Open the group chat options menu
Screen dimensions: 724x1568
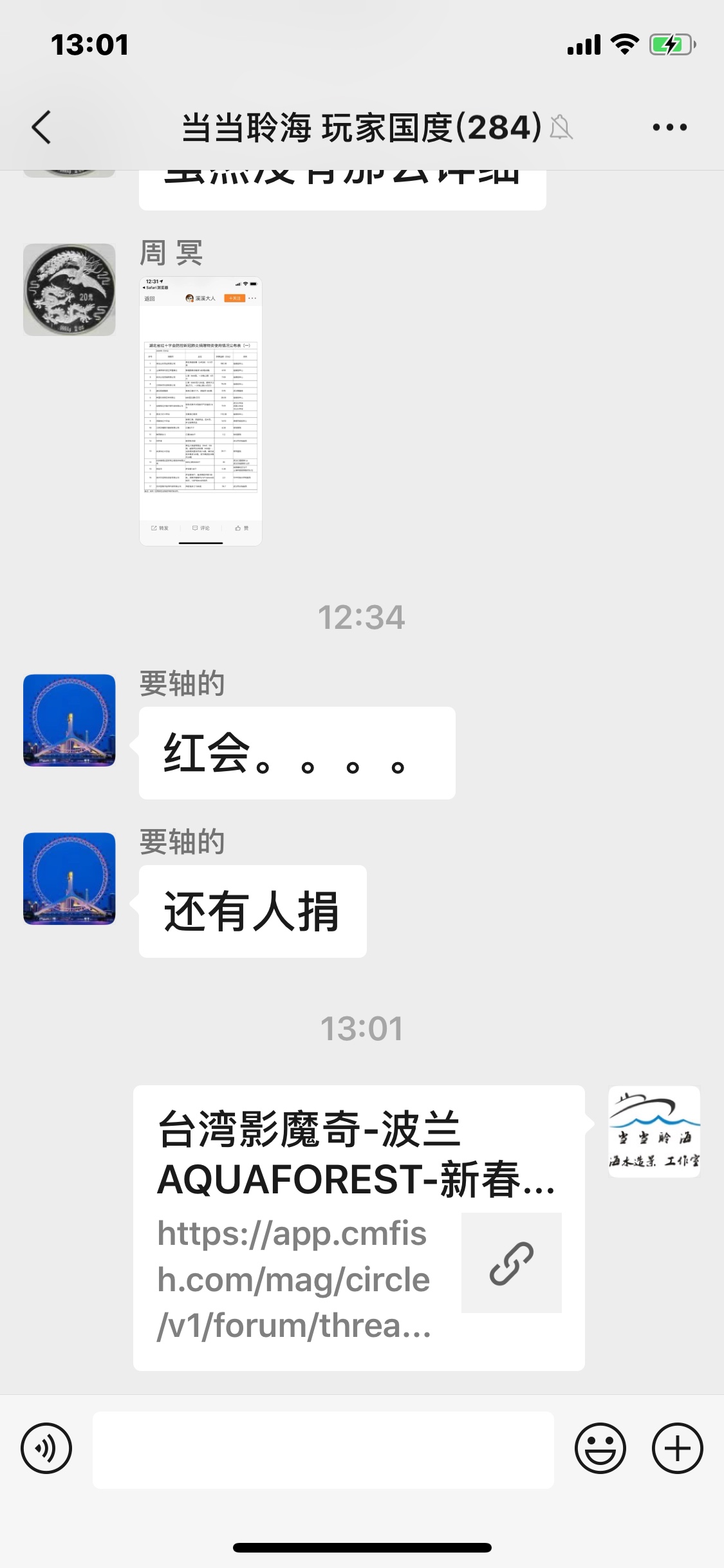pyautogui.click(x=669, y=127)
